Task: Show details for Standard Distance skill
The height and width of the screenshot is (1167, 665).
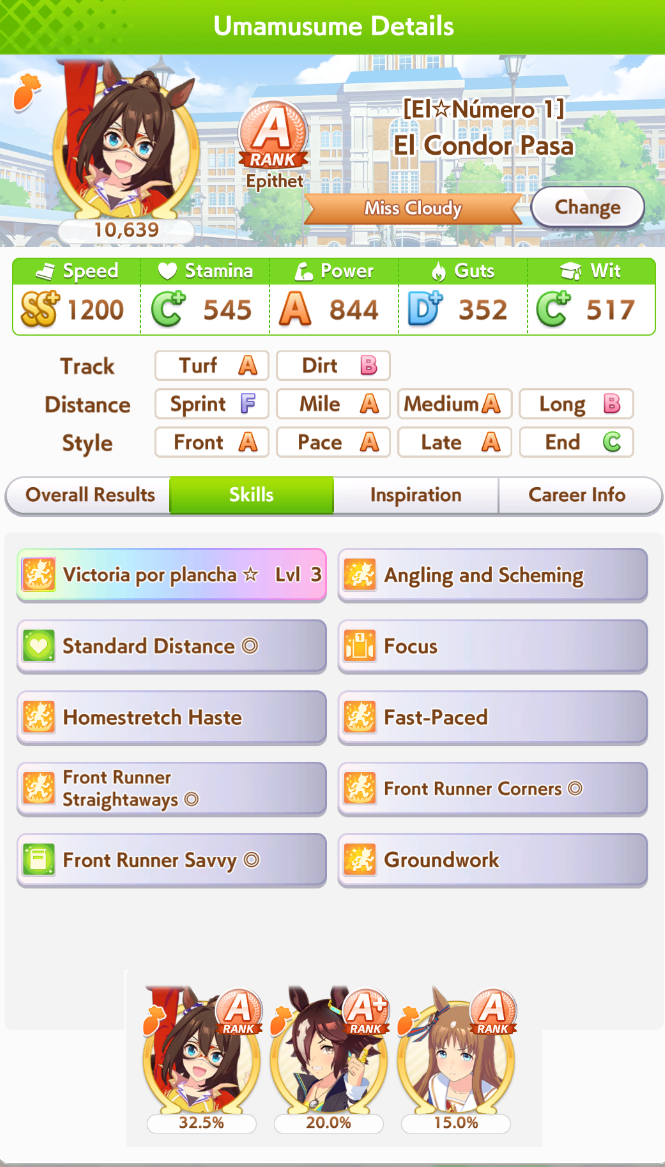Action: 172,646
